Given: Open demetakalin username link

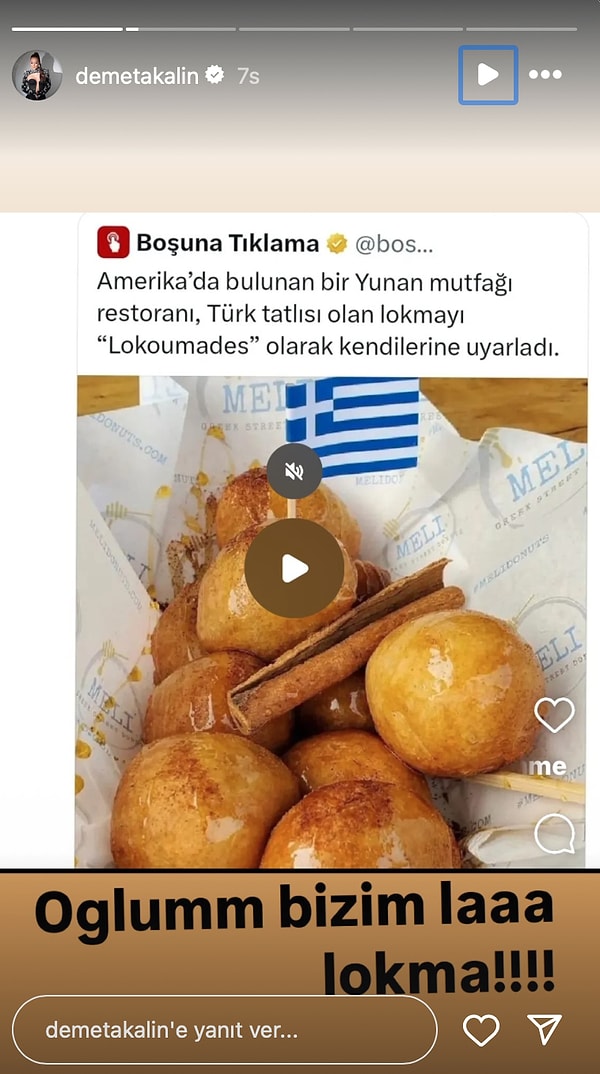Looking at the screenshot, I should 137,76.
